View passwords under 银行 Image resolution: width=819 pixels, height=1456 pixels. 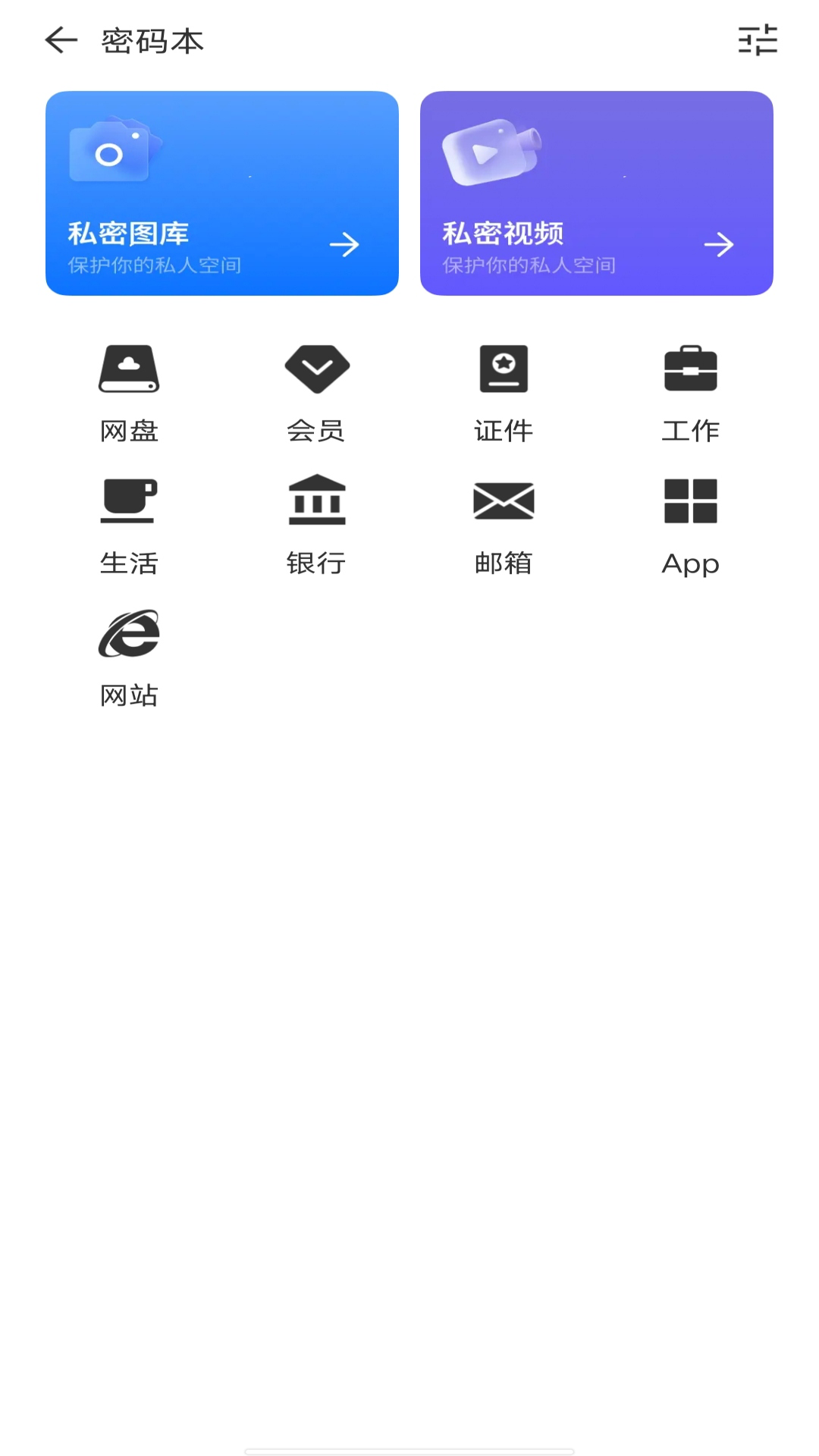(x=316, y=525)
